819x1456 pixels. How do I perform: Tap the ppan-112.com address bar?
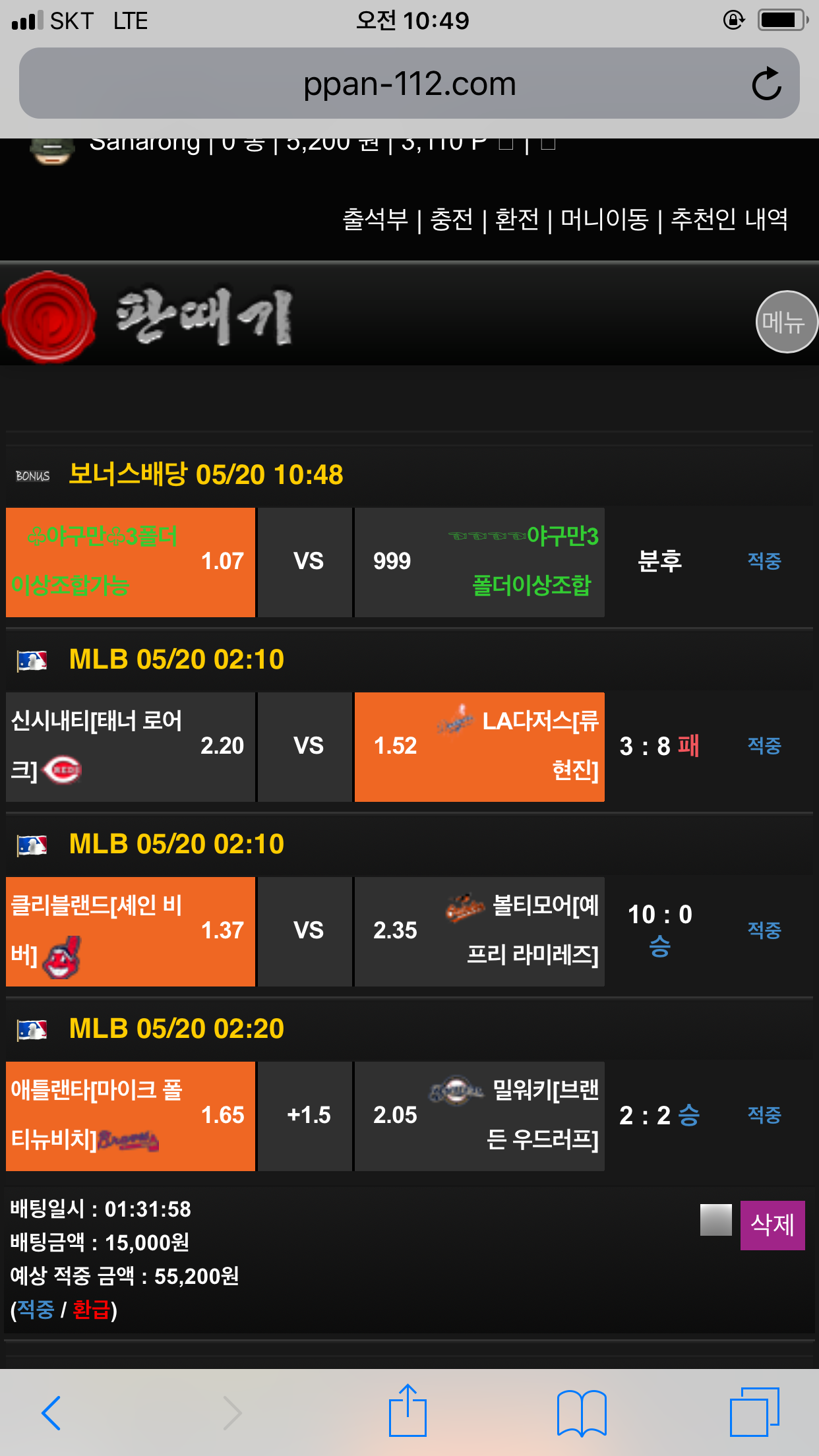pyautogui.click(x=409, y=84)
